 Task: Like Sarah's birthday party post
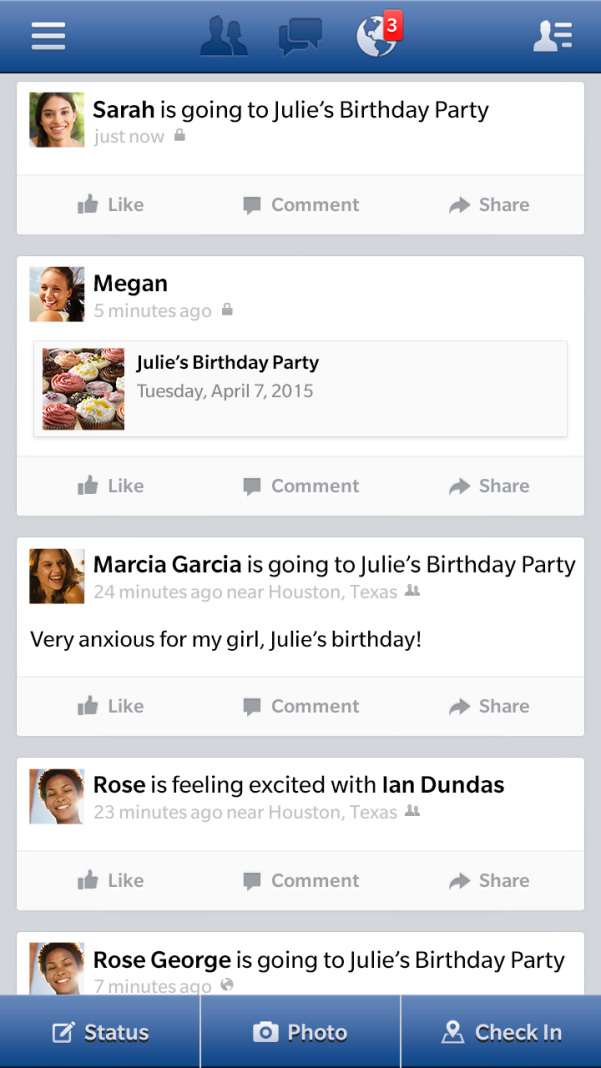click(x=111, y=205)
